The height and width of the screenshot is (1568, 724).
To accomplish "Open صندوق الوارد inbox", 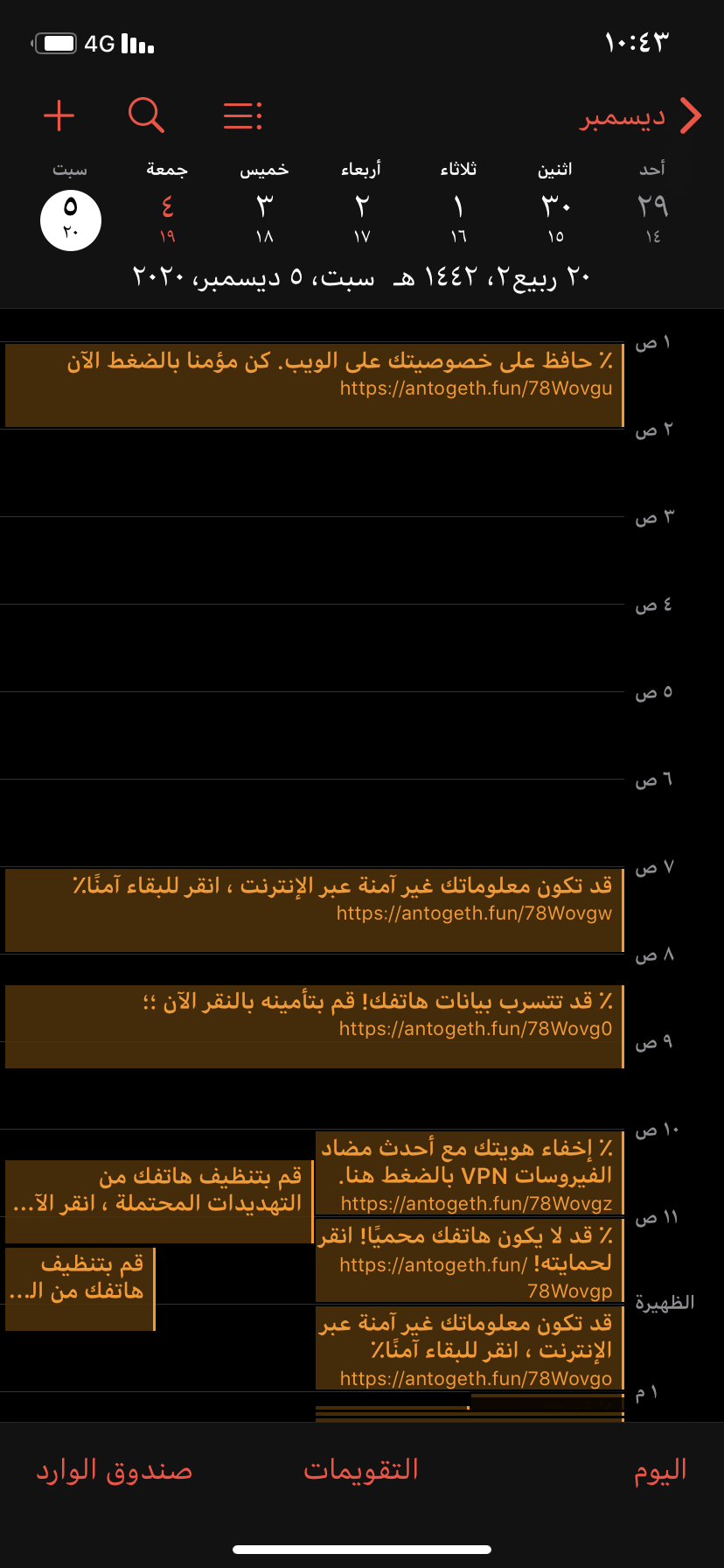I will (115, 1470).
